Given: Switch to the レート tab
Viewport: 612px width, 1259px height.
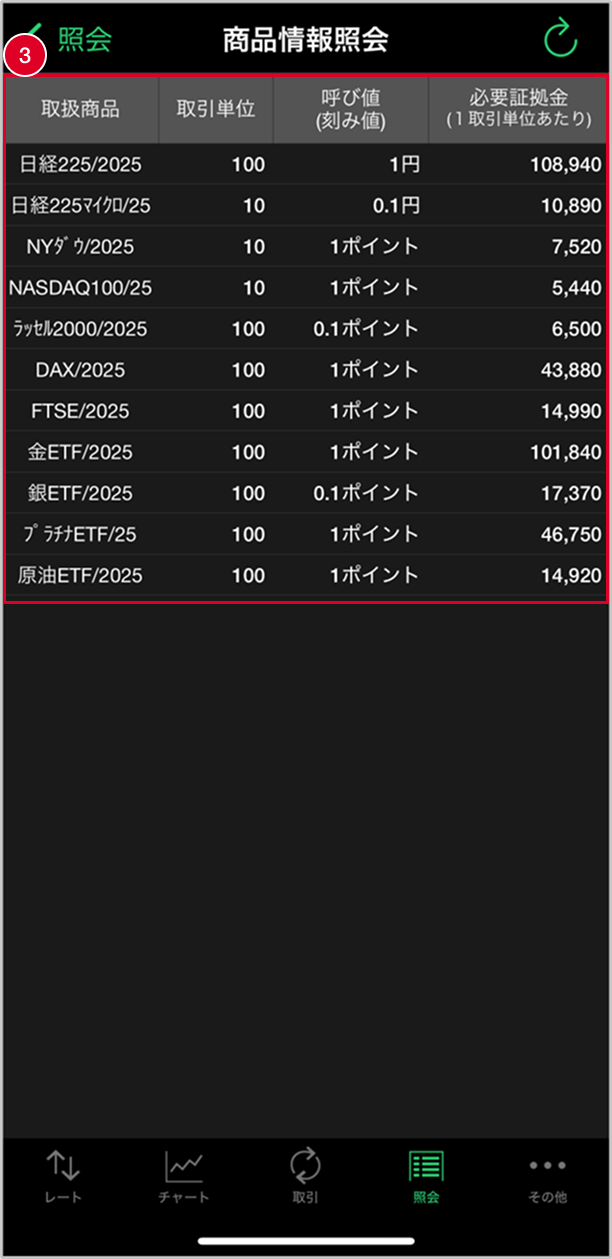Looking at the screenshot, I should tap(63, 1177).
